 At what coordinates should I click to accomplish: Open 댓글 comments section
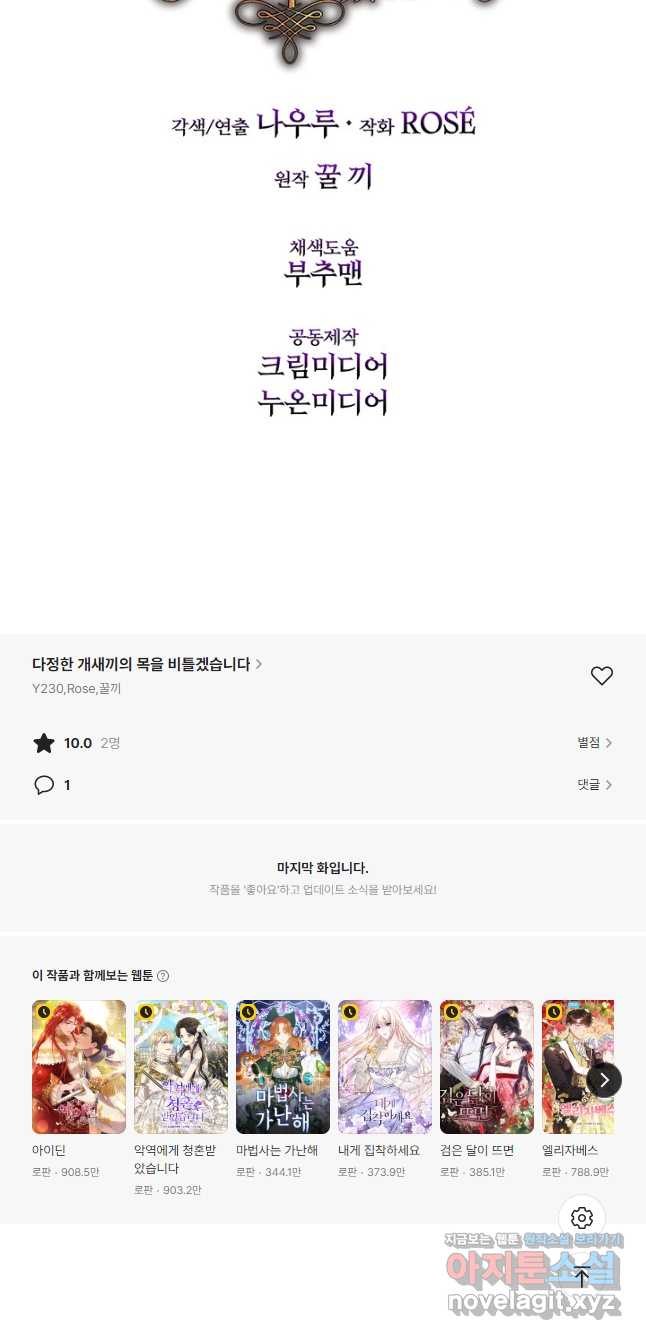point(594,785)
